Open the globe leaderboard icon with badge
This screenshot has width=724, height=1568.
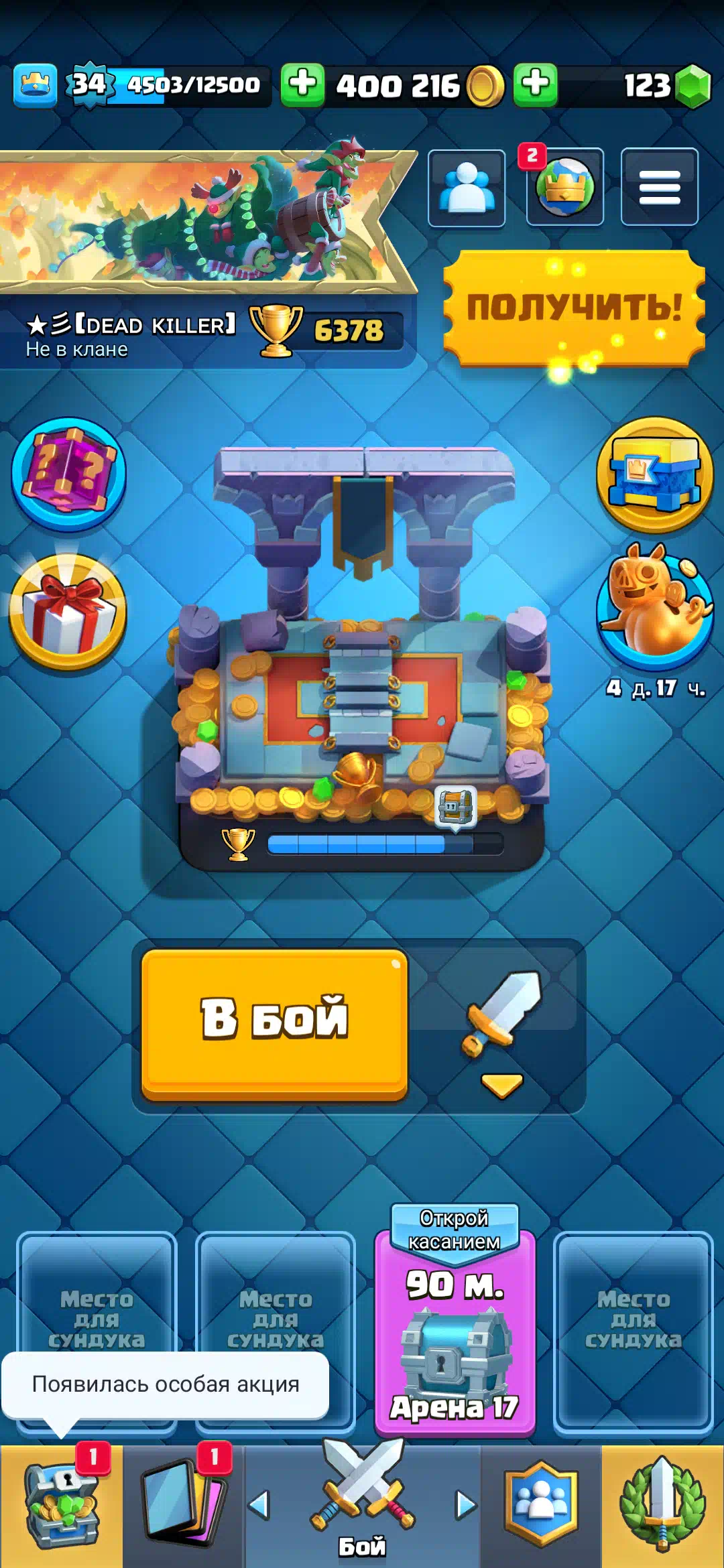[x=564, y=186]
